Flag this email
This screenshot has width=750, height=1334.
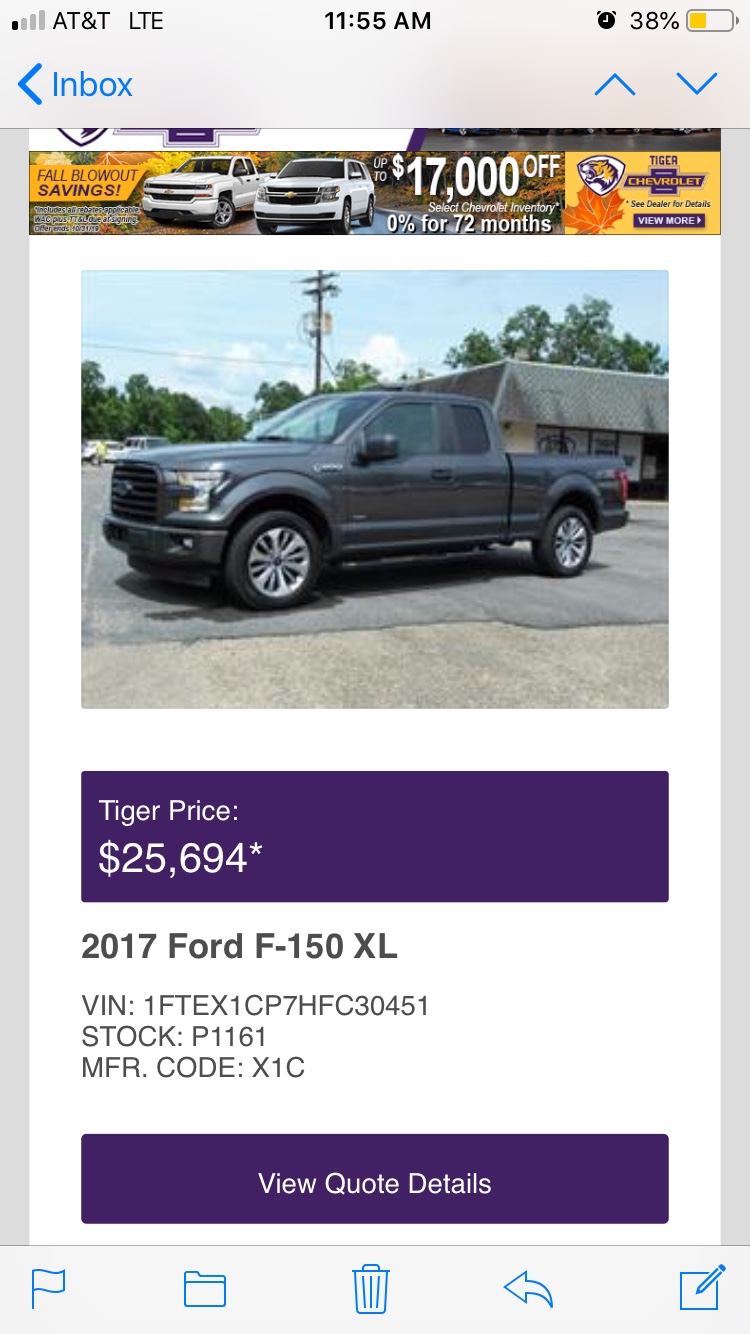coord(48,1288)
